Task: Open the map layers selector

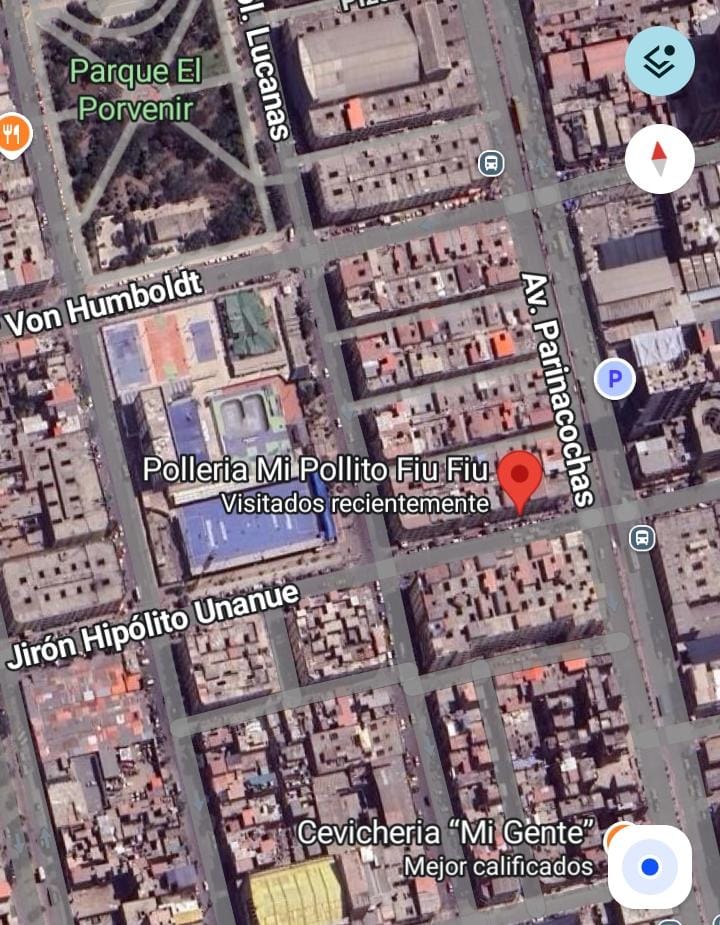Action: (659, 61)
